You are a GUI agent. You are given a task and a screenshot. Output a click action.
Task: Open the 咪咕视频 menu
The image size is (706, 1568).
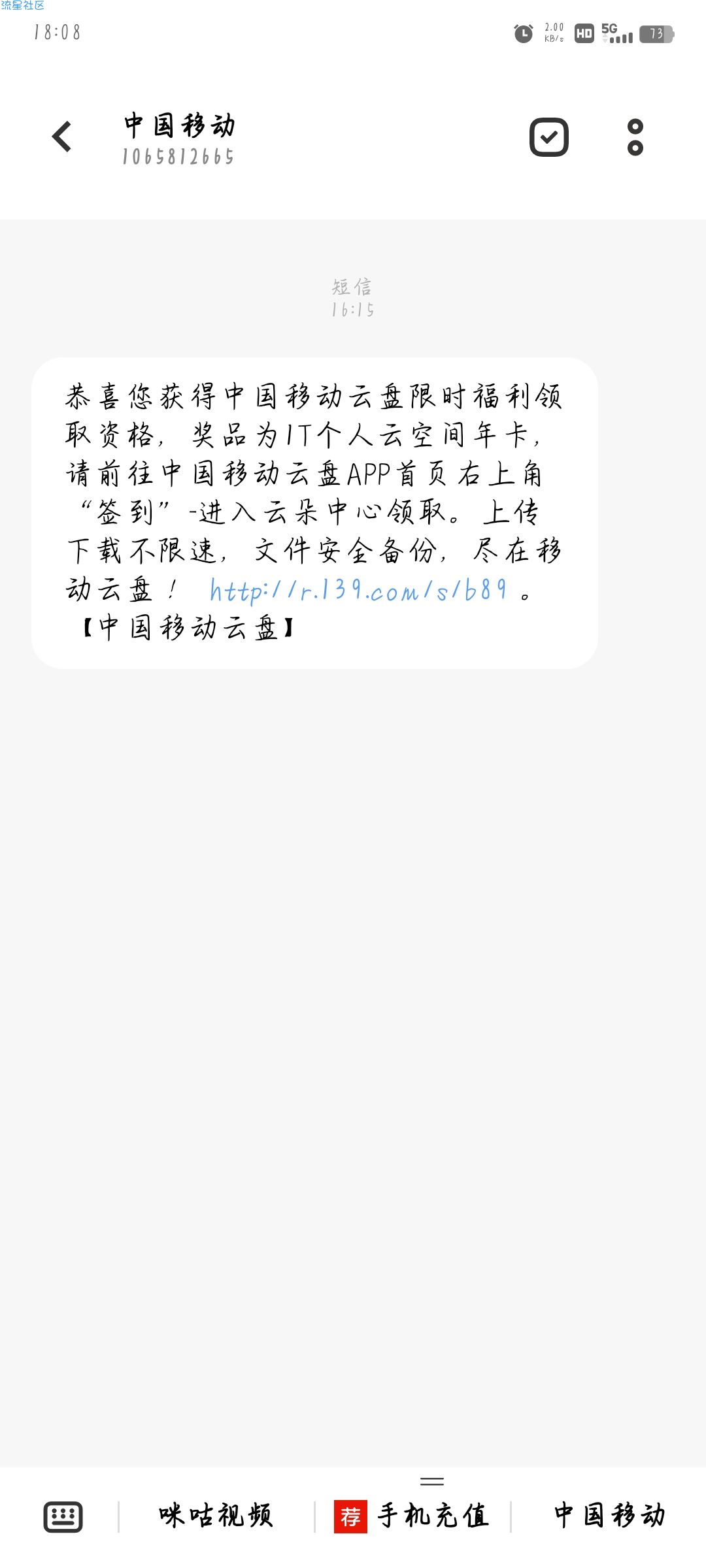coord(216,1516)
